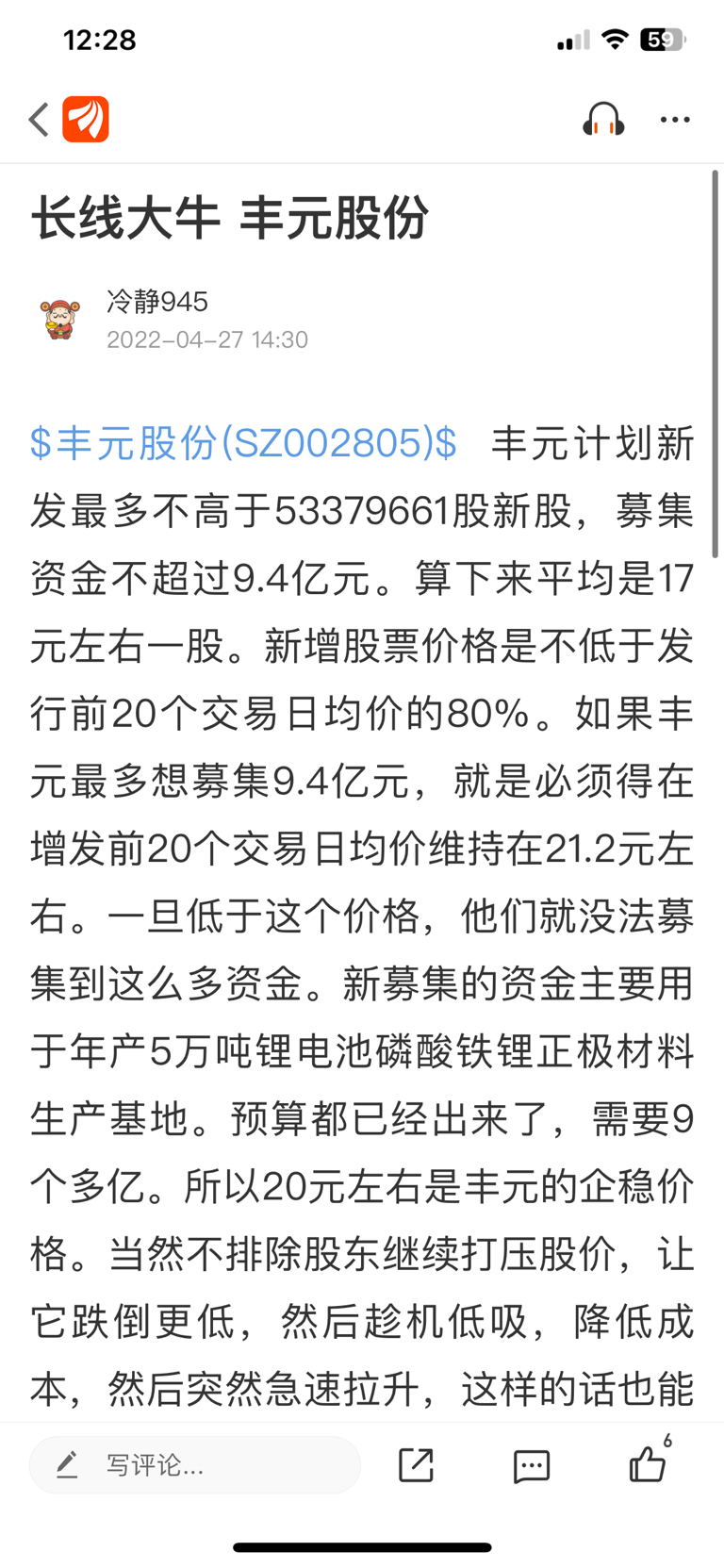Viewport: 724px width, 1568px height.
Task: Tap the orange app logo icon
Action: point(86,120)
